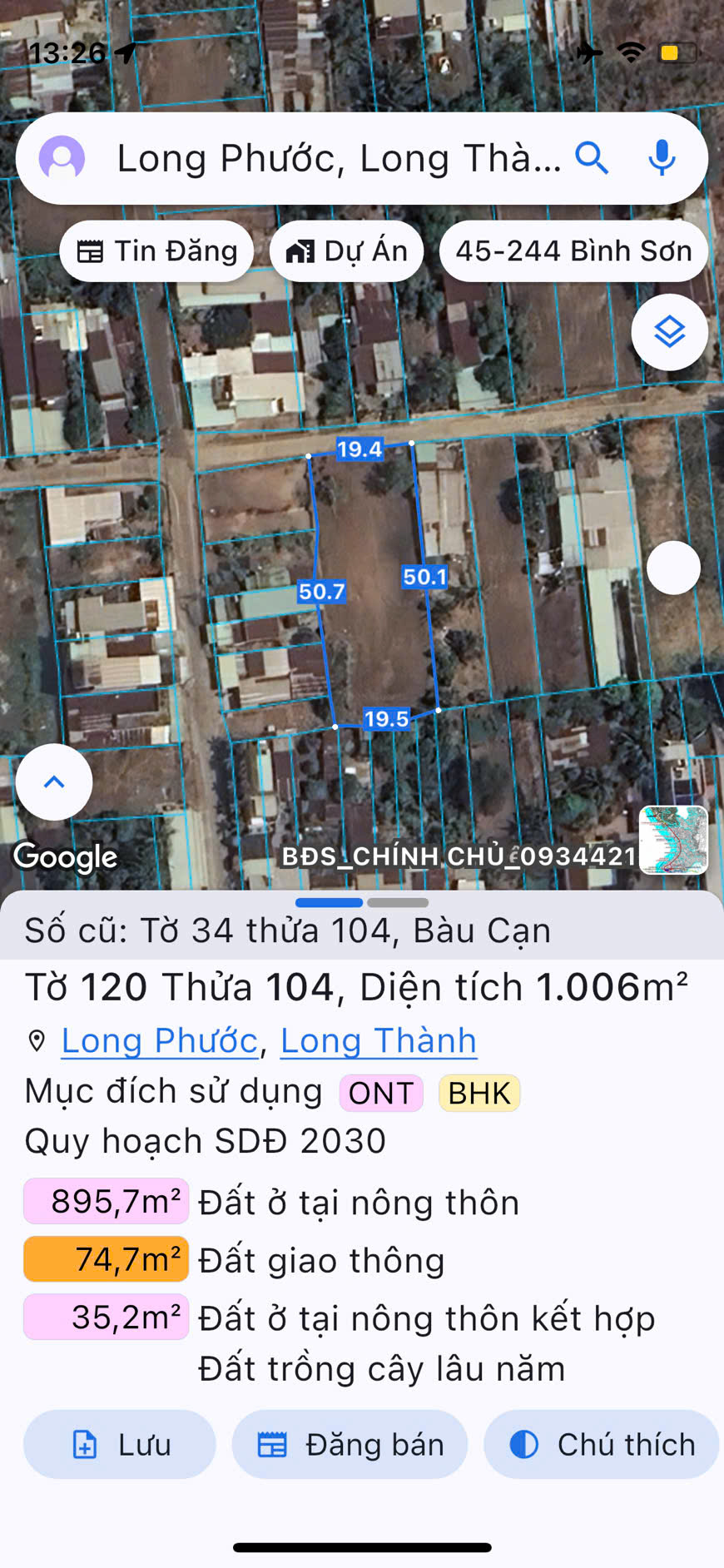Open the Tin Đăng chip

click(156, 251)
